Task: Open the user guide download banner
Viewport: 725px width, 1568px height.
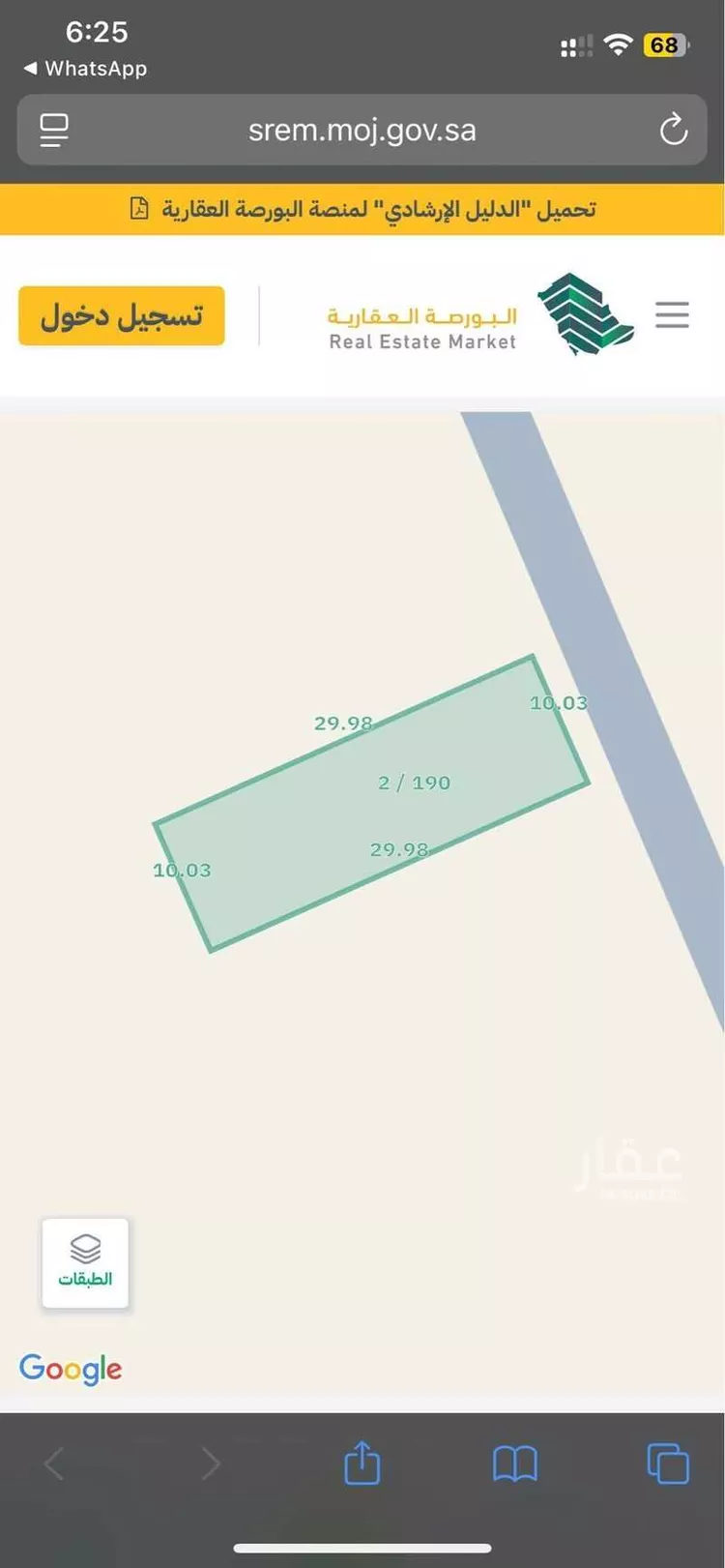Action: (x=362, y=209)
